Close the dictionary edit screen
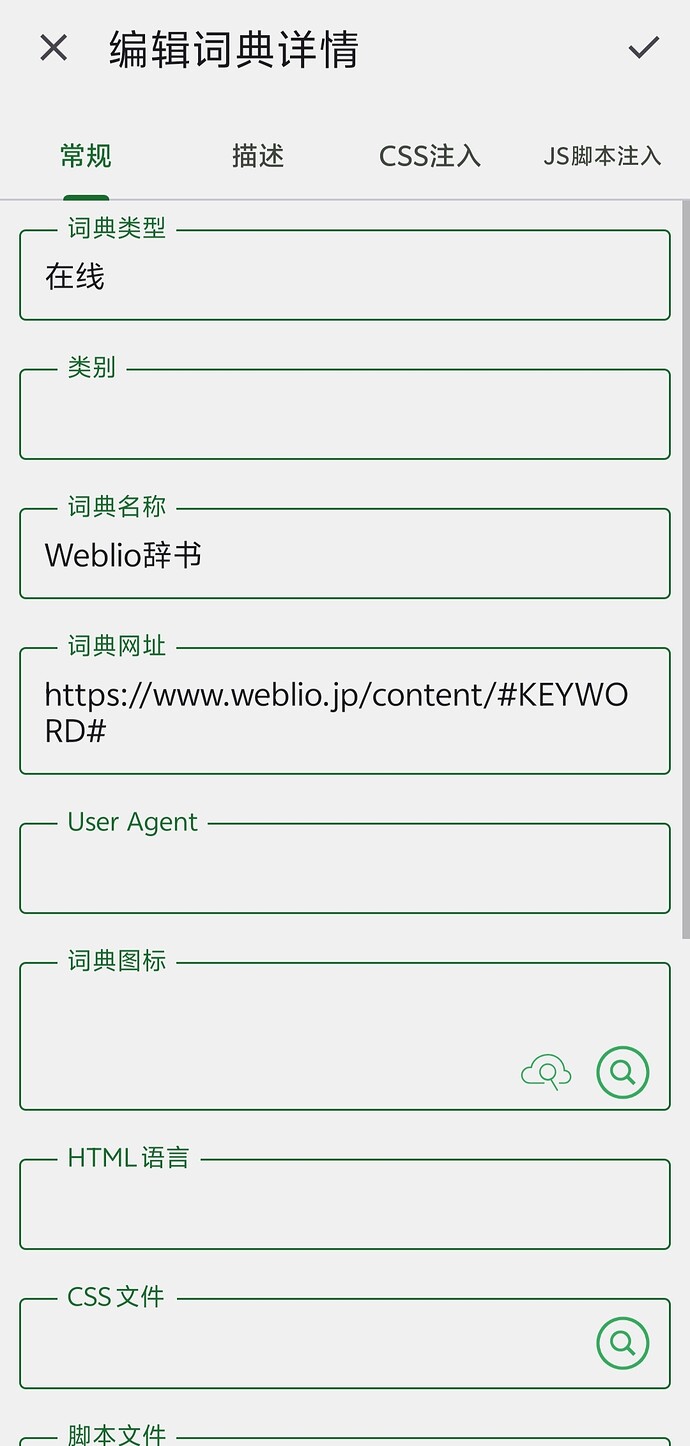 (x=53, y=48)
